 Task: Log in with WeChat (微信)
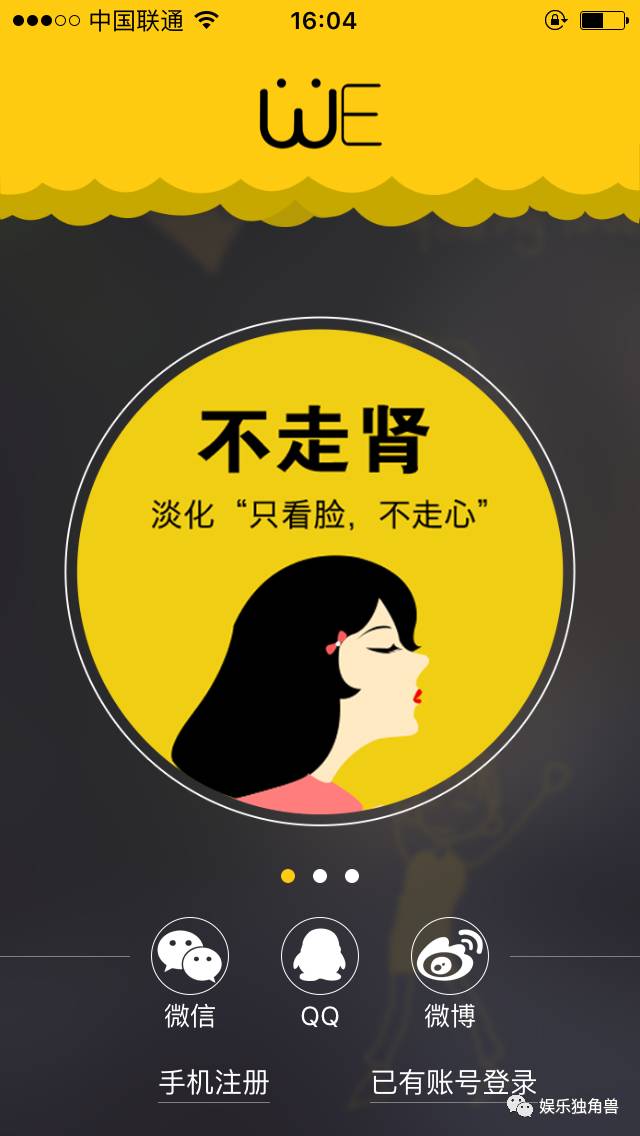pyautogui.click(x=190, y=957)
